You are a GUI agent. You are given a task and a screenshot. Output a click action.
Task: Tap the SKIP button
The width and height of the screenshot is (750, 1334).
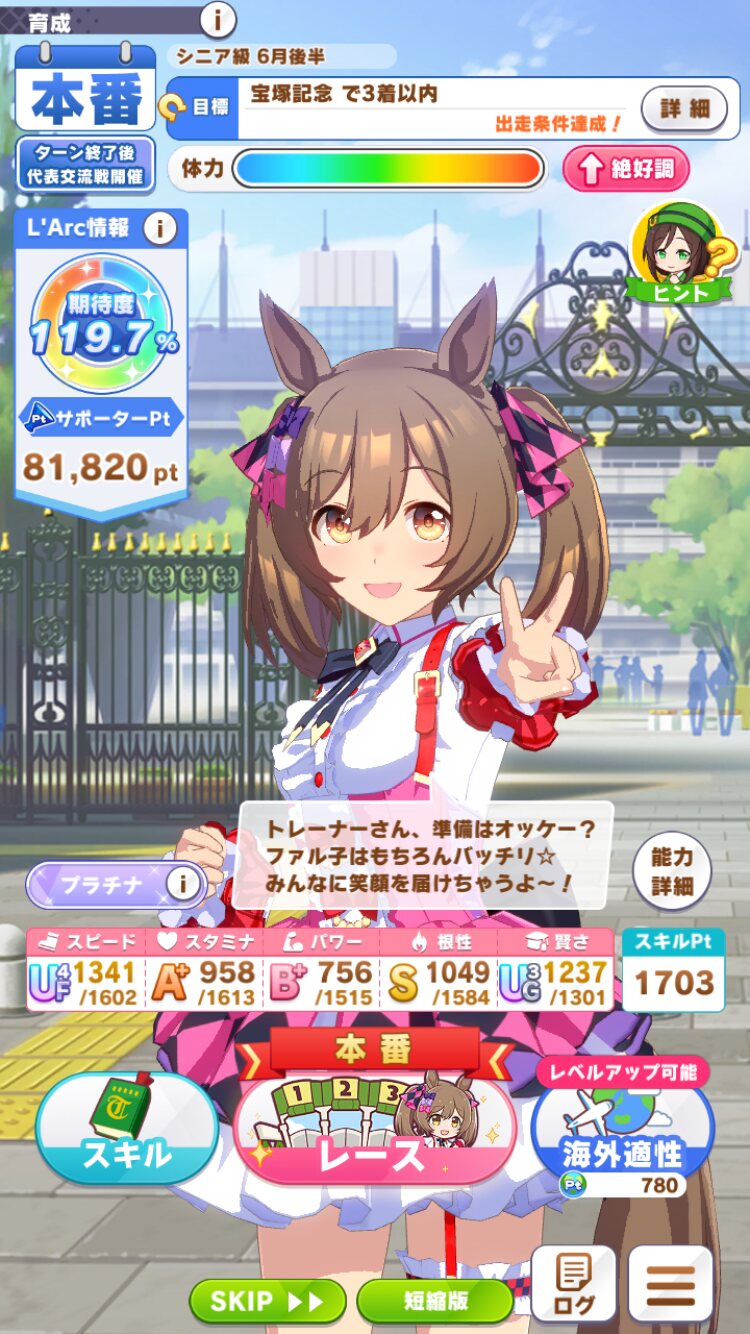pyautogui.click(x=267, y=1300)
